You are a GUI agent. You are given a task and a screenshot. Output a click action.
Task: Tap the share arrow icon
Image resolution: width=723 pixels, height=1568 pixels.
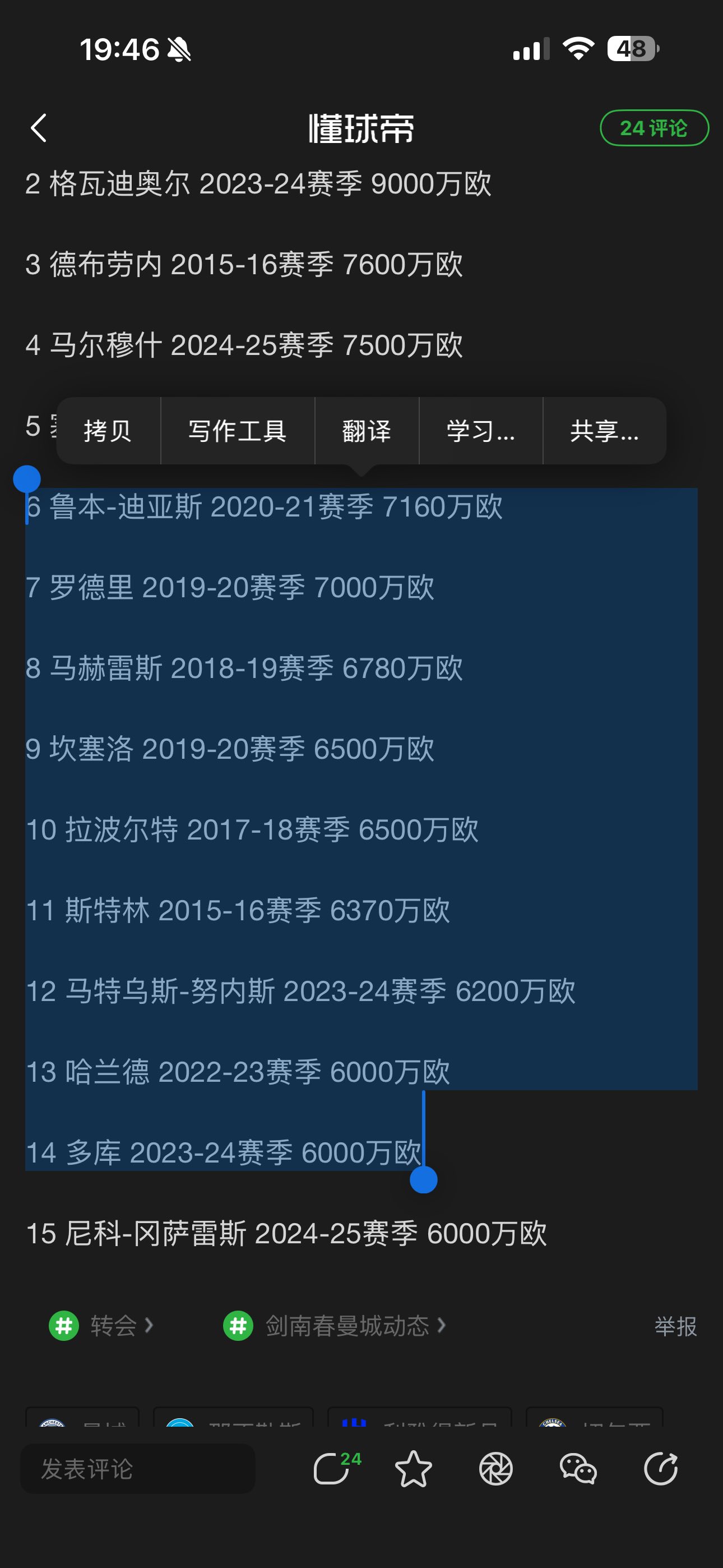661,1469
